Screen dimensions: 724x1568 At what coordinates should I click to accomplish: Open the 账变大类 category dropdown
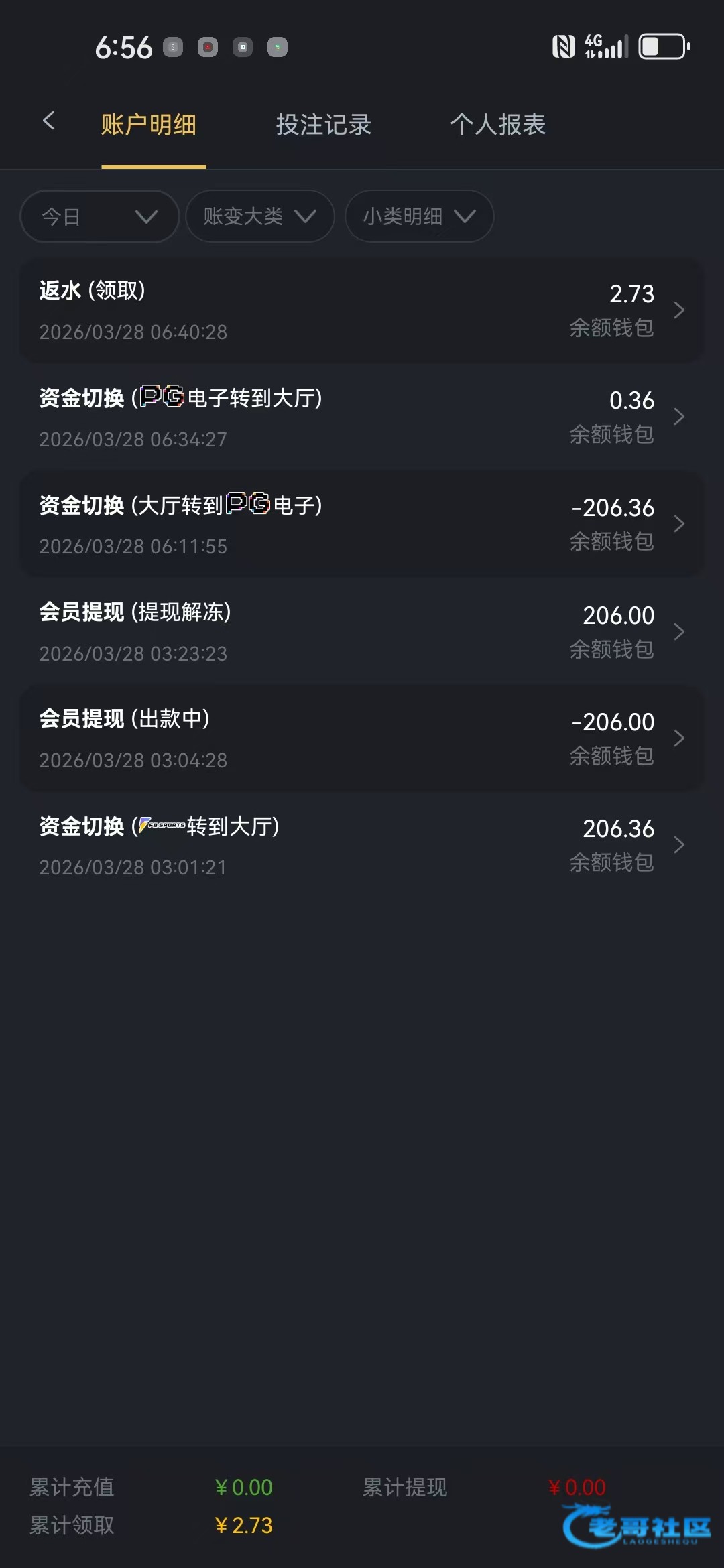[259, 216]
